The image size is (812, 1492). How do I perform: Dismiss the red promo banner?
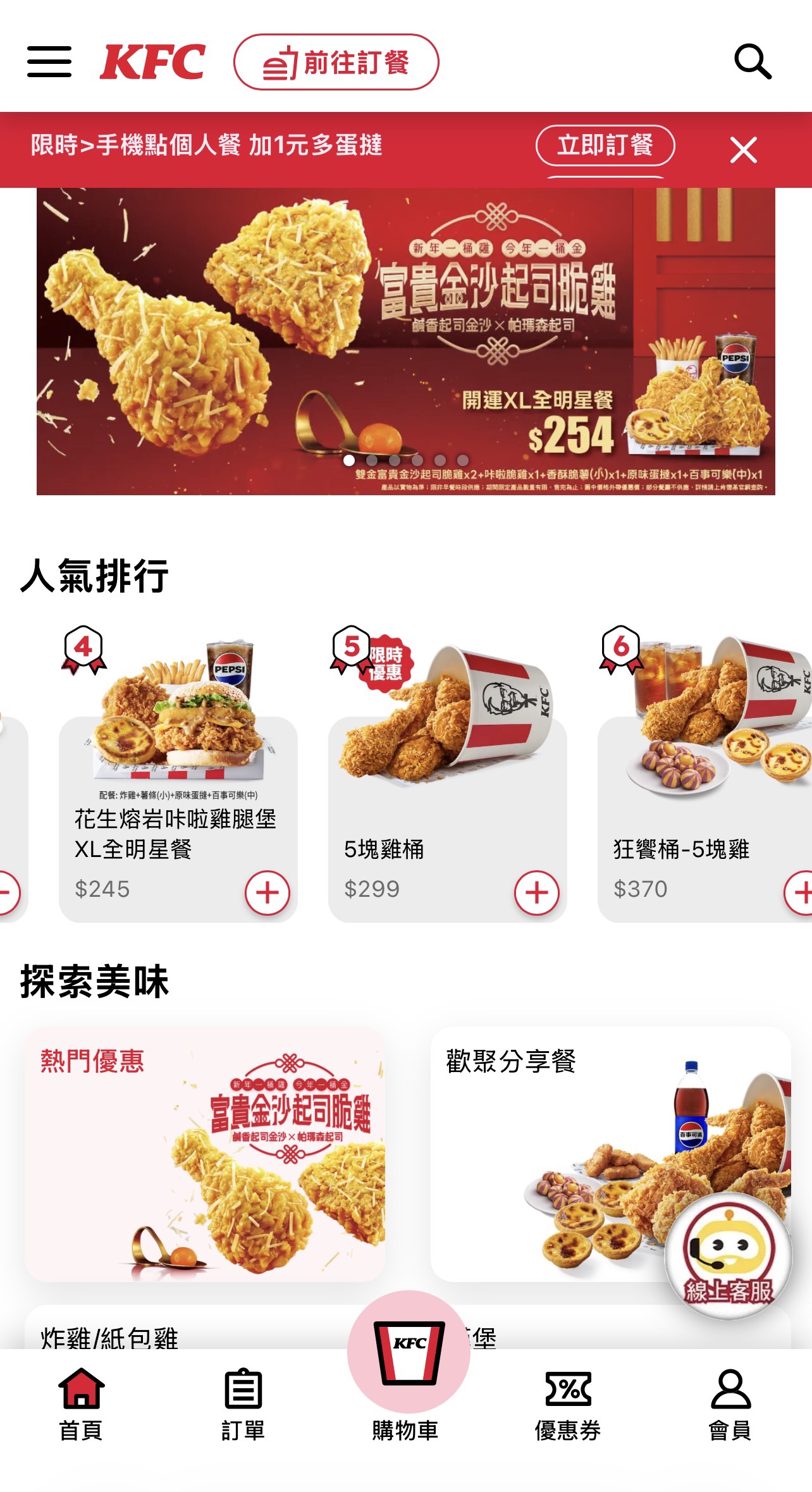pyautogui.click(x=743, y=151)
